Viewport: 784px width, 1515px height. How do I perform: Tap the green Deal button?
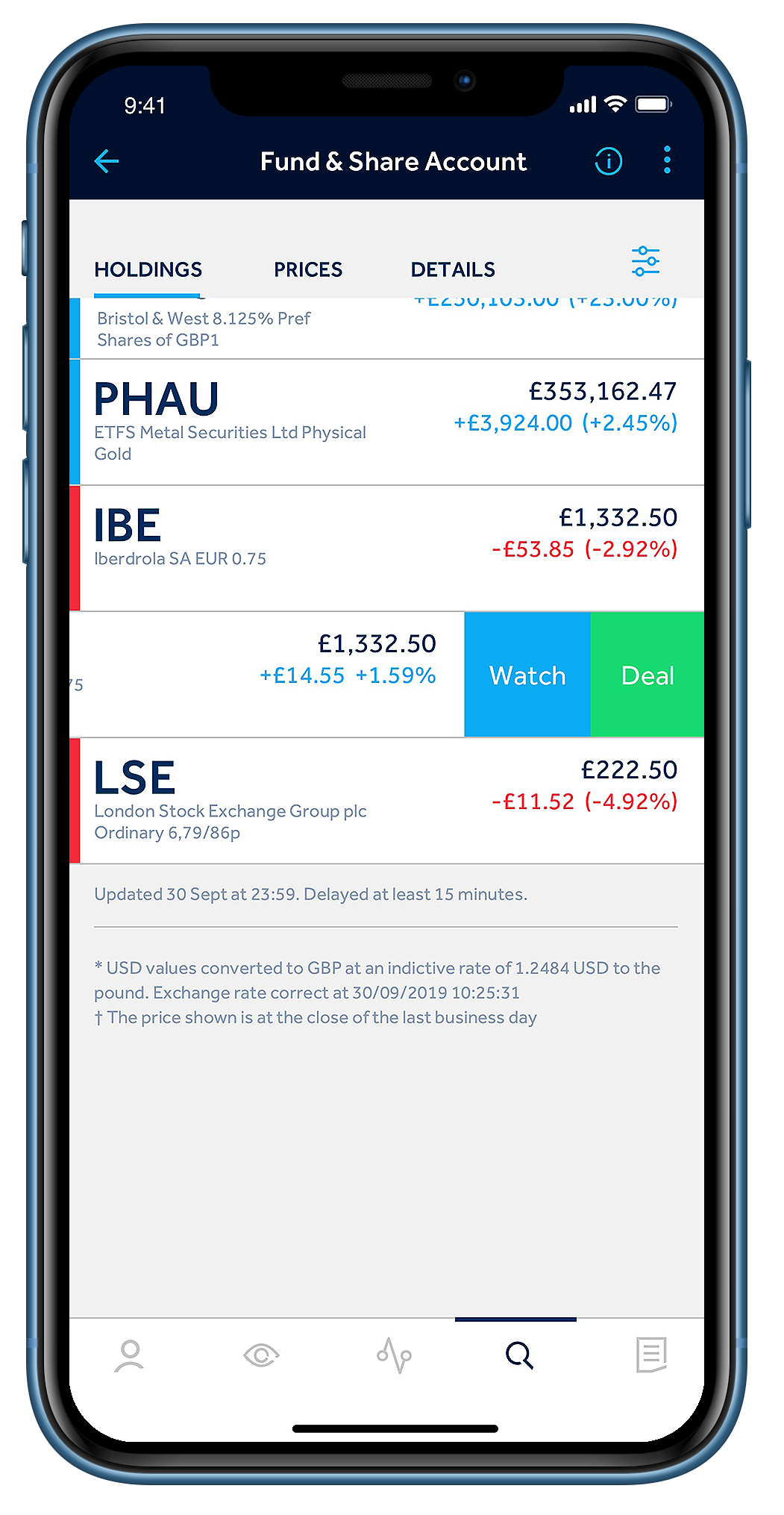(647, 675)
